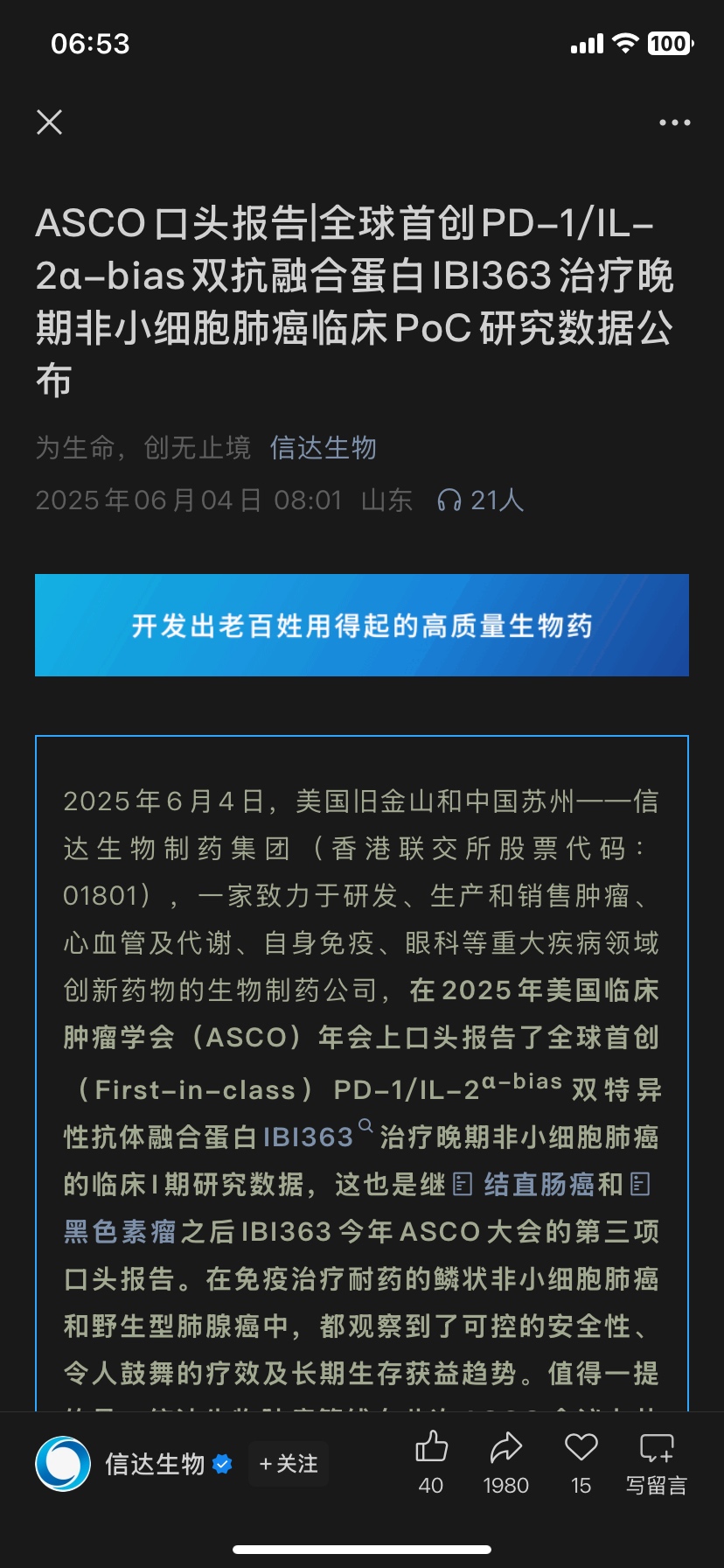Search IBI363 via the highlighted link
Viewport: 724px width, 1568px height.
pos(309,1137)
